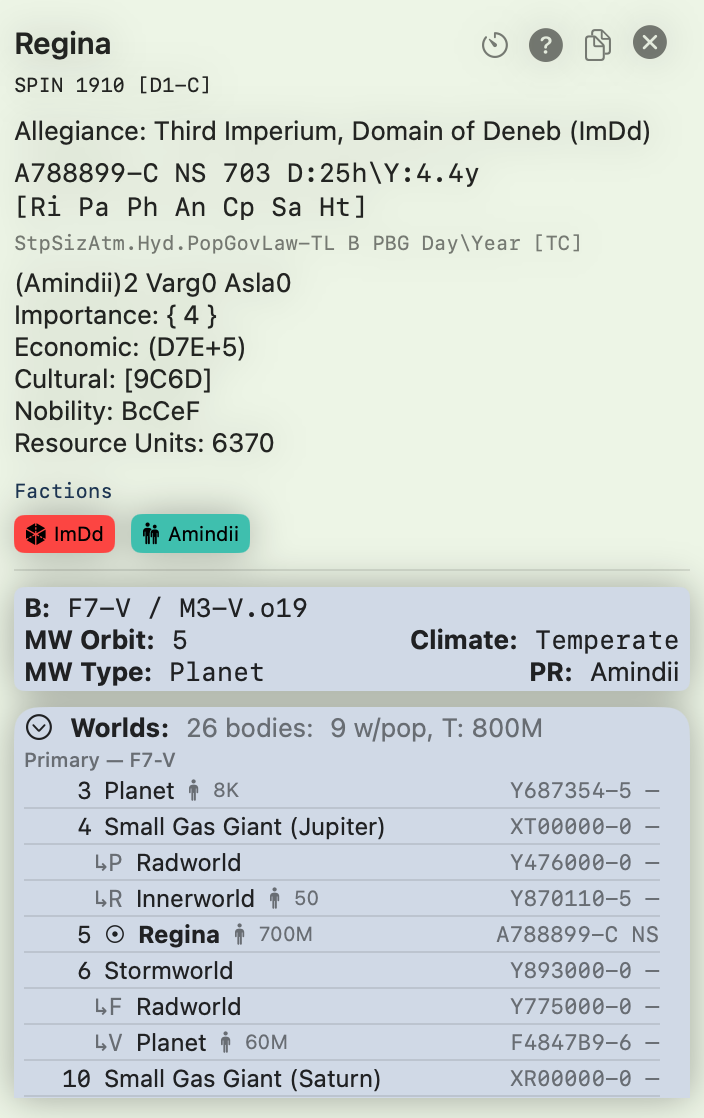Select the Amindii faction chip
This screenshot has height=1118, width=704.
click(190, 534)
